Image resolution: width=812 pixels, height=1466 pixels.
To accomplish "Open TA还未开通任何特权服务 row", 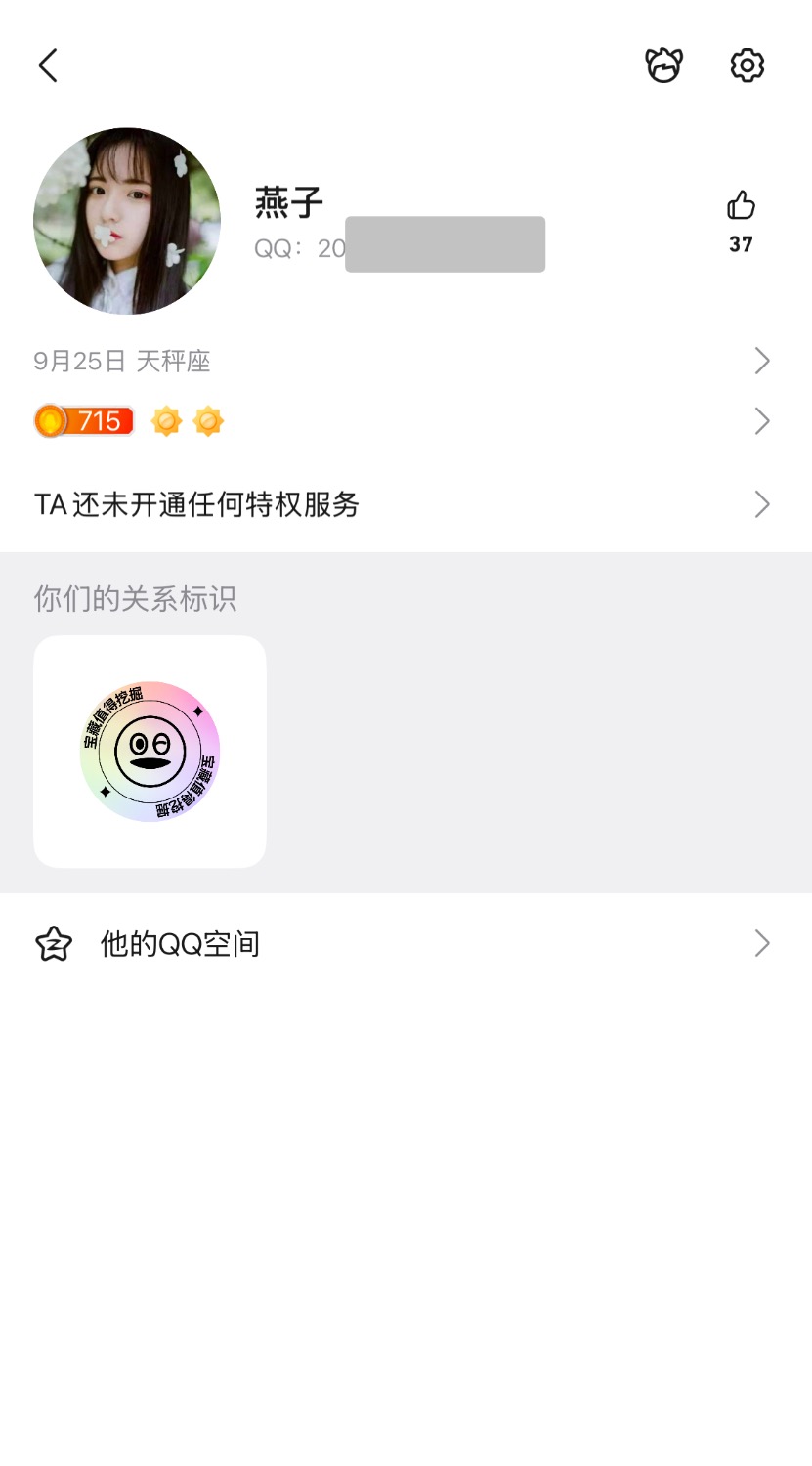I will [405, 504].
